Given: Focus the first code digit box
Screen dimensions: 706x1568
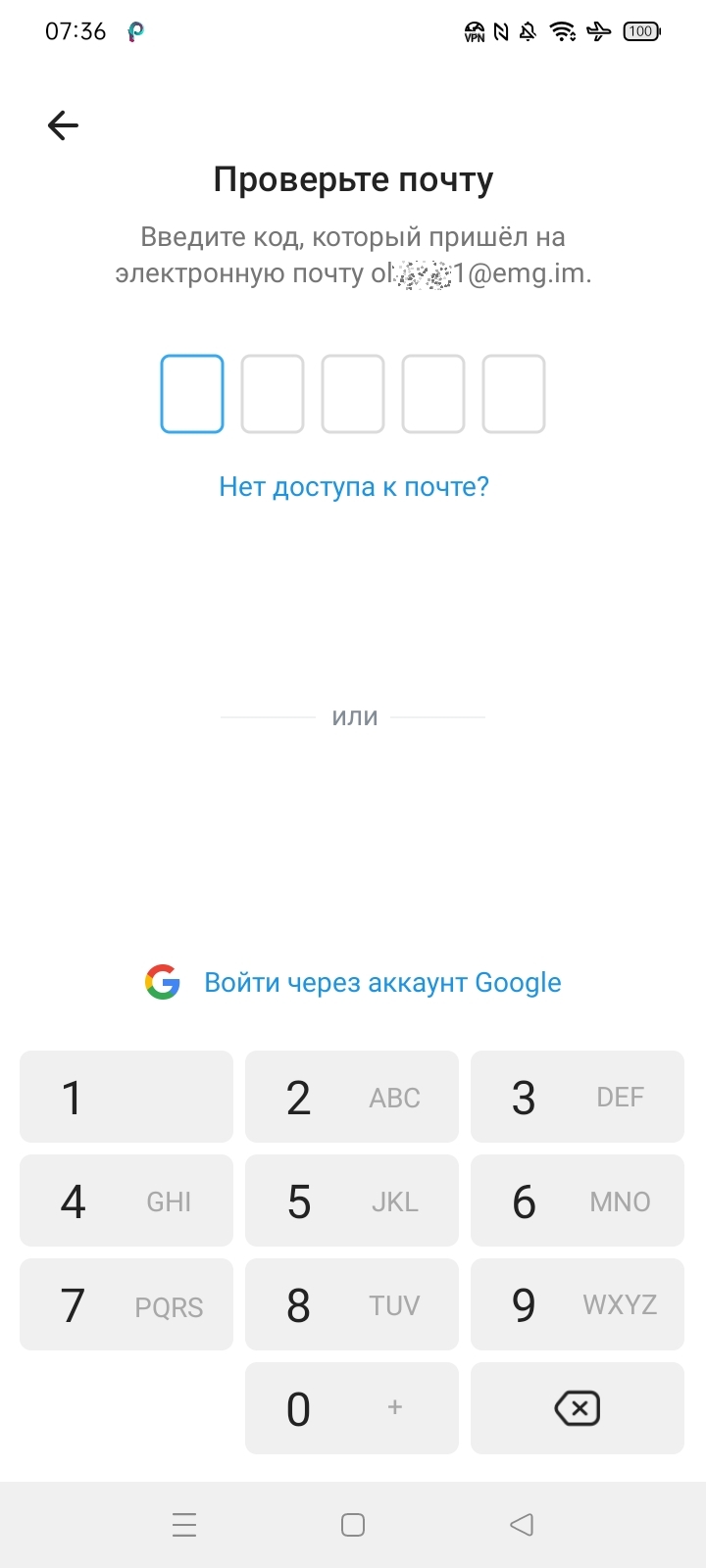Looking at the screenshot, I should 192,394.
